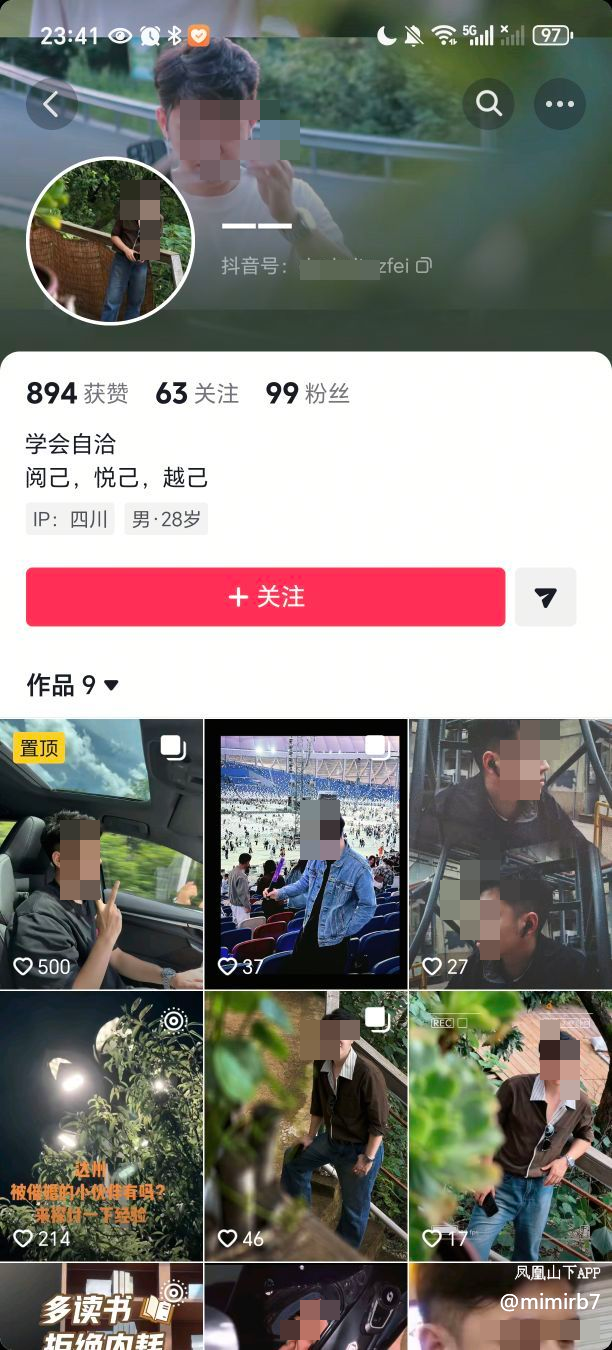Expand the 作品 9 sorting dropdown
612x1350 pixels.
click(x=111, y=685)
